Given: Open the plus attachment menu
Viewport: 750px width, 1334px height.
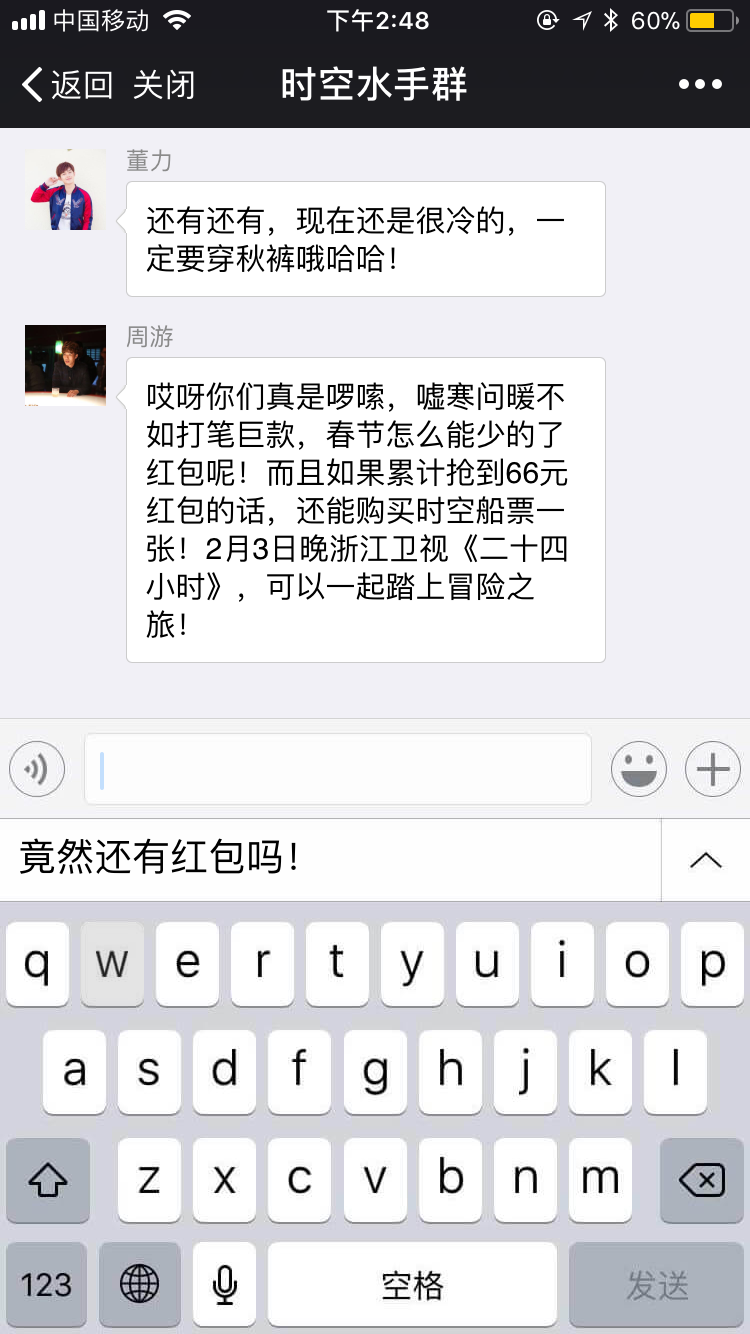Looking at the screenshot, I should tap(712, 769).
